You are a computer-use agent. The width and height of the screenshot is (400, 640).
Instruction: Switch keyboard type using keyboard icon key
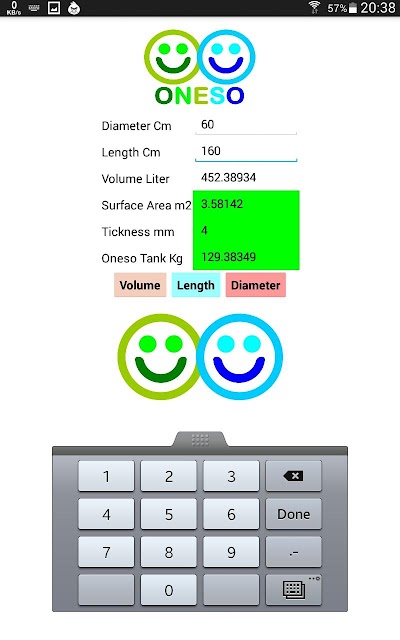(x=293, y=590)
